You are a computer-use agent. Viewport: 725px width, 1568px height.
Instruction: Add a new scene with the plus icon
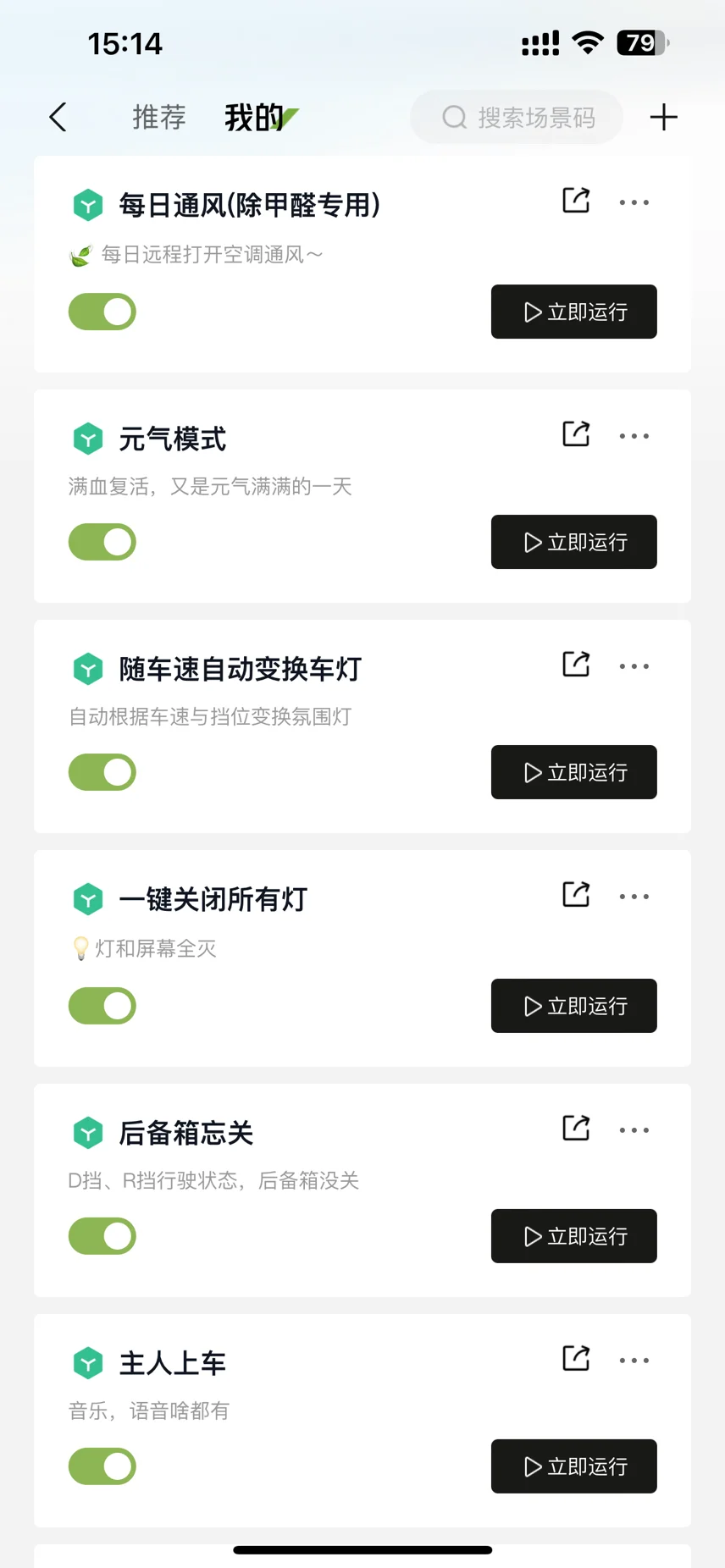pyautogui.click(x=663, y=117)
